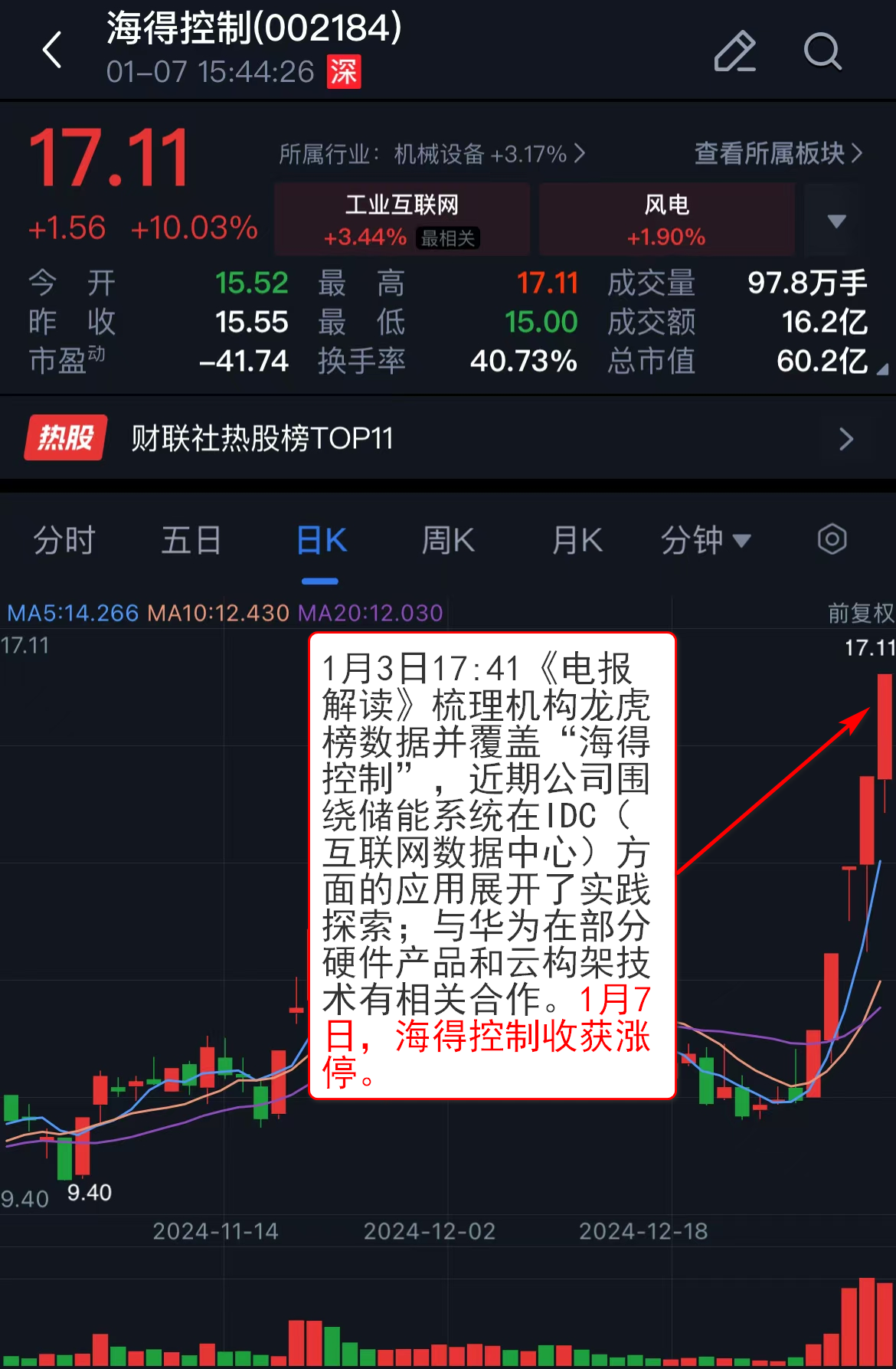Open the 分钟 interval dropdown

point(705,540)
